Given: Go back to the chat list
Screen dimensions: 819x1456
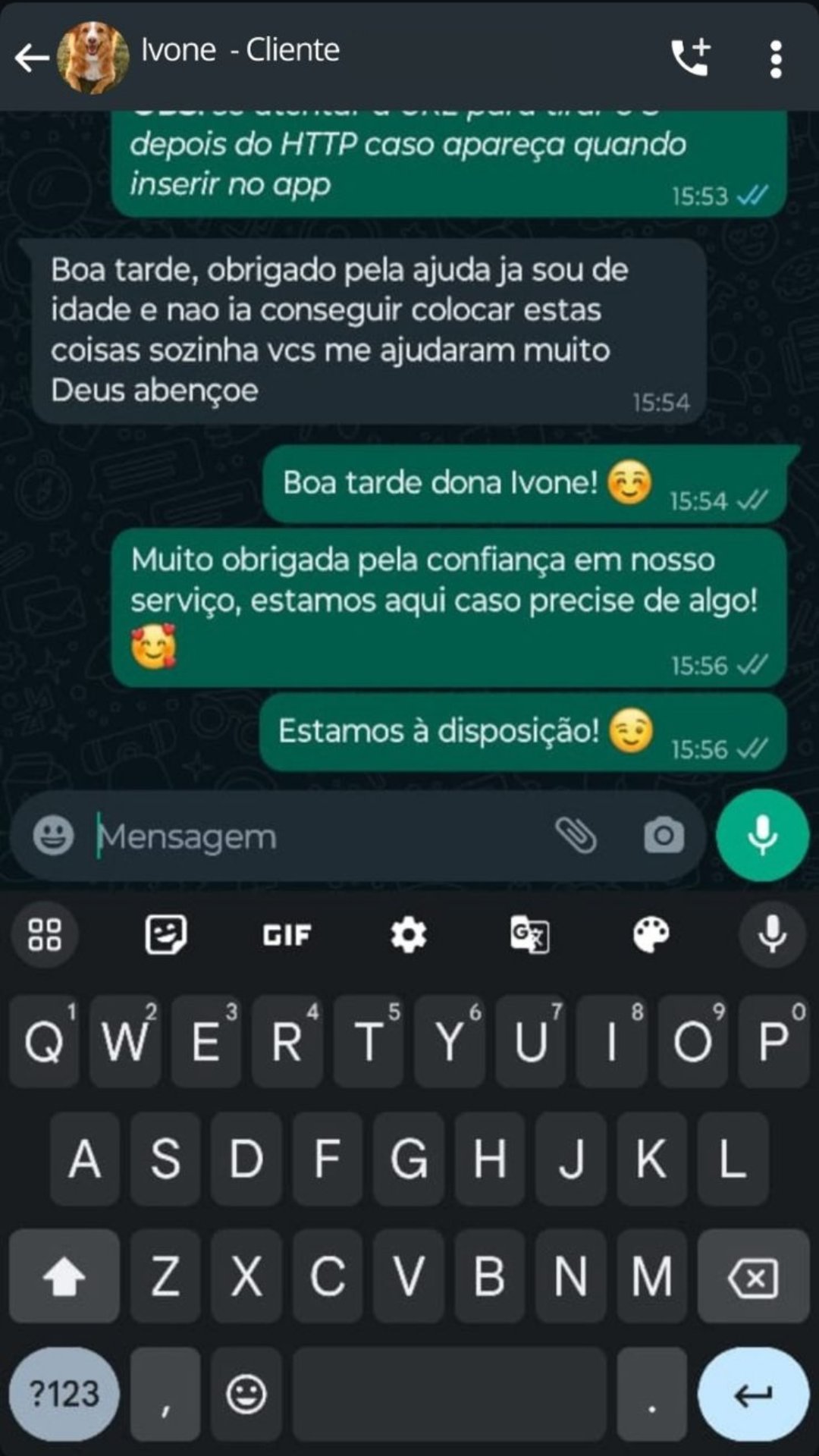Looking at the screenshot, I should [x=32, y=58].
